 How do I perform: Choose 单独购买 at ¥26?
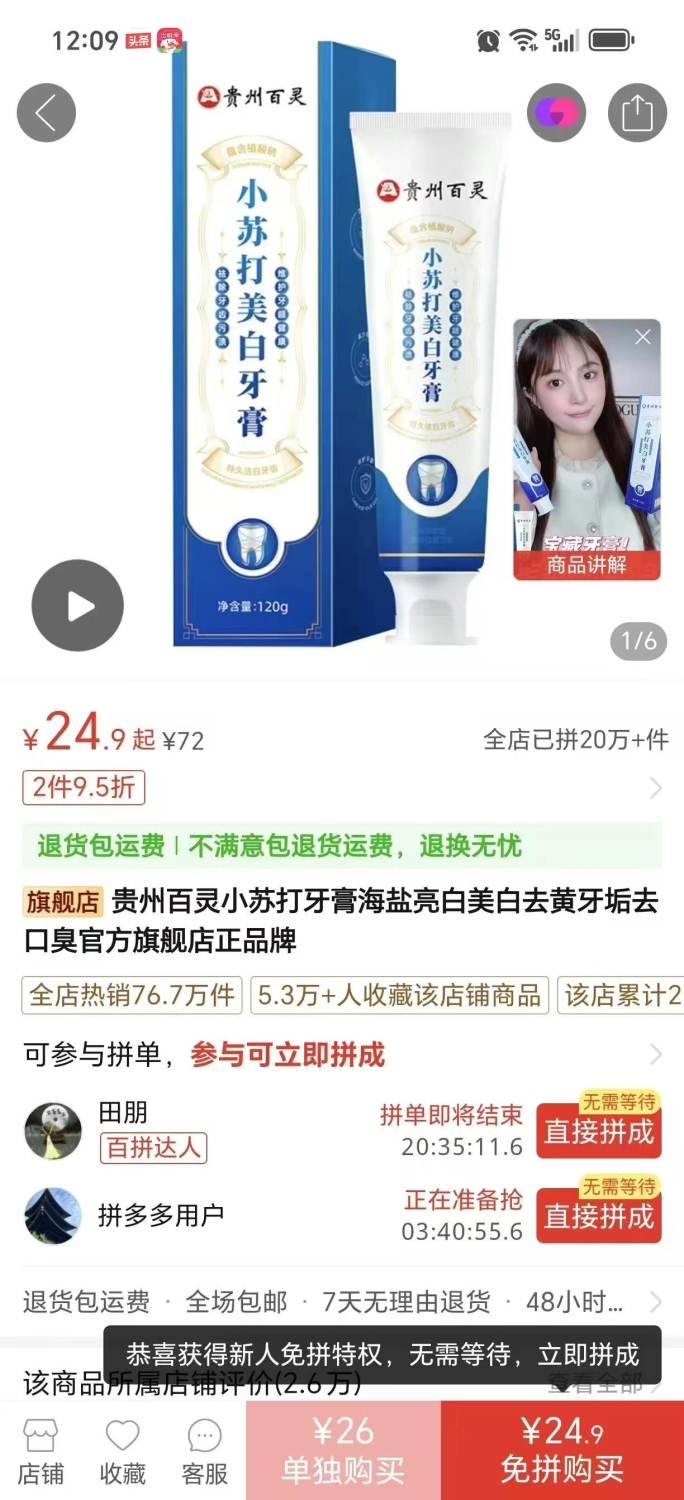coord(343,1450)
